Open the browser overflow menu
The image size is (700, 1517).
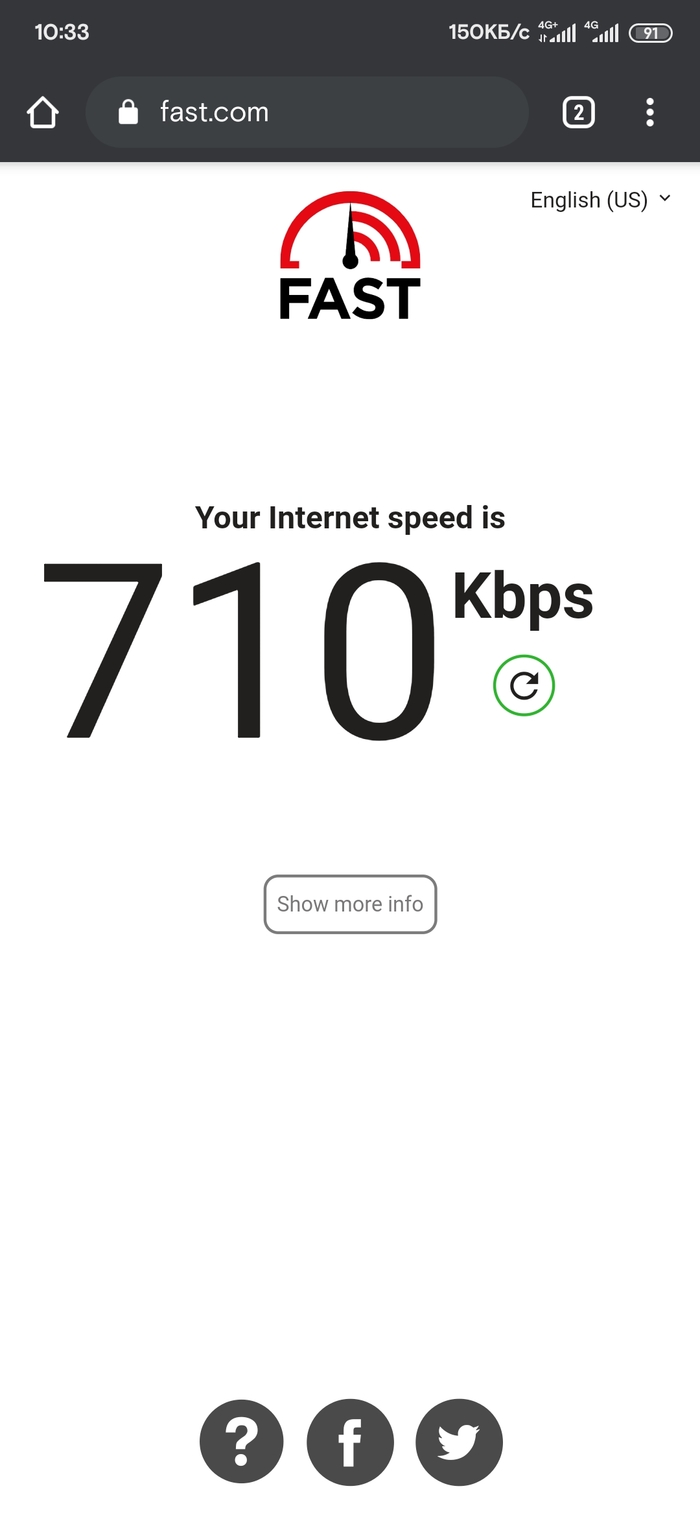(650, 113)
